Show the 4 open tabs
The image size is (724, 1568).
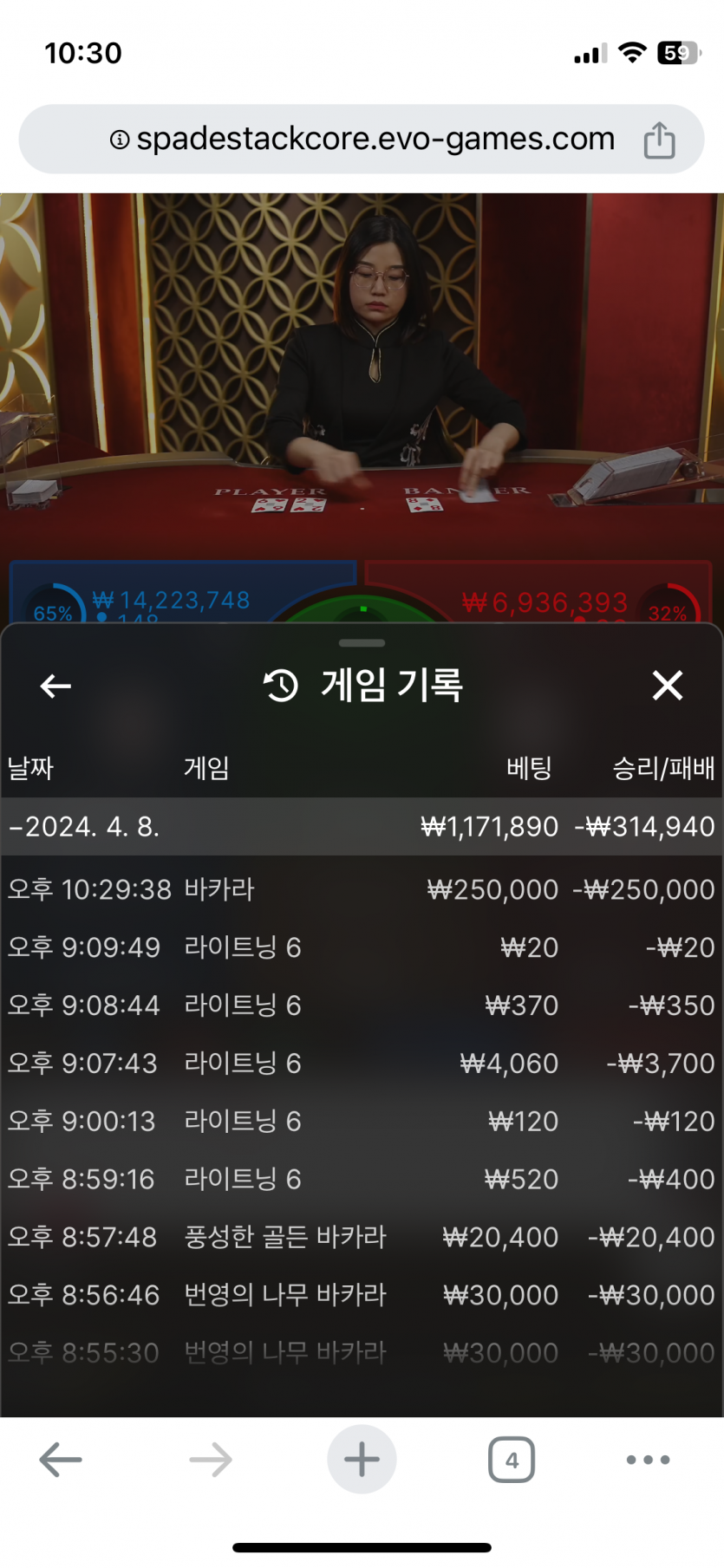coord(512,1460)
